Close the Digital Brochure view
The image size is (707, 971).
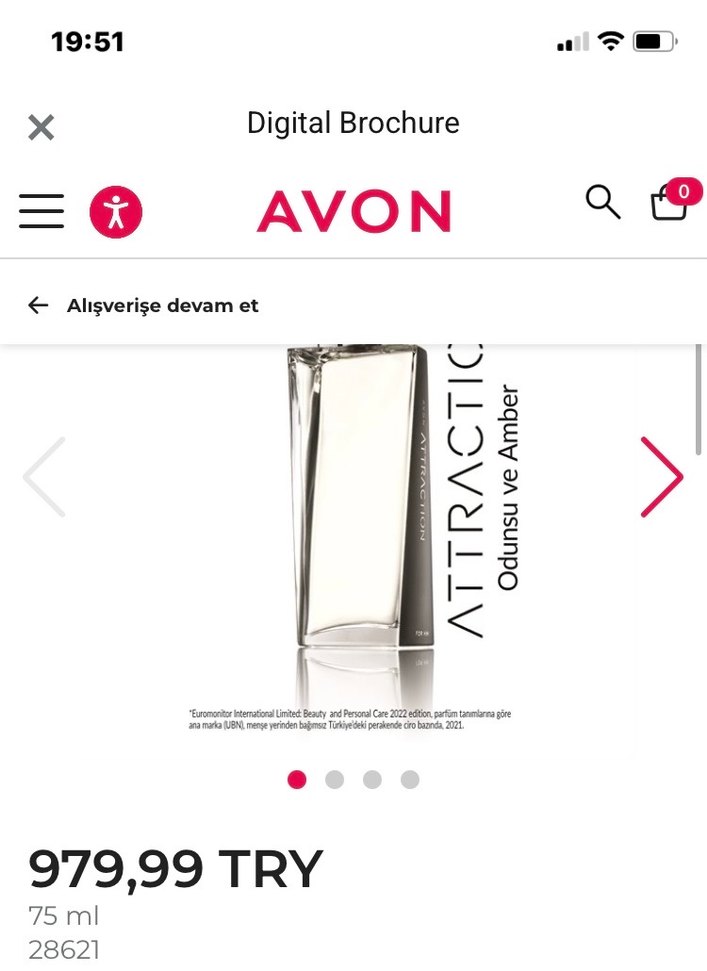[41, 127]
